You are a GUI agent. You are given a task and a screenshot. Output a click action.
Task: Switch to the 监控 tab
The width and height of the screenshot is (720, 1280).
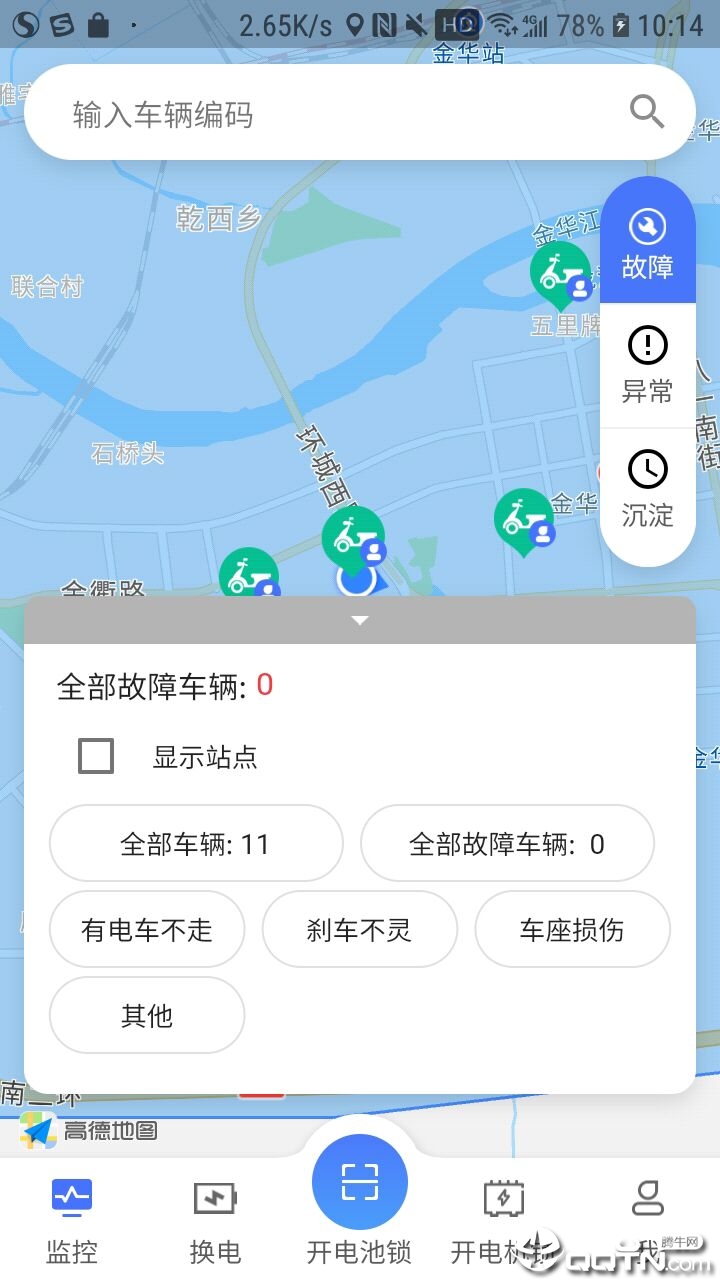point(72,1218)
